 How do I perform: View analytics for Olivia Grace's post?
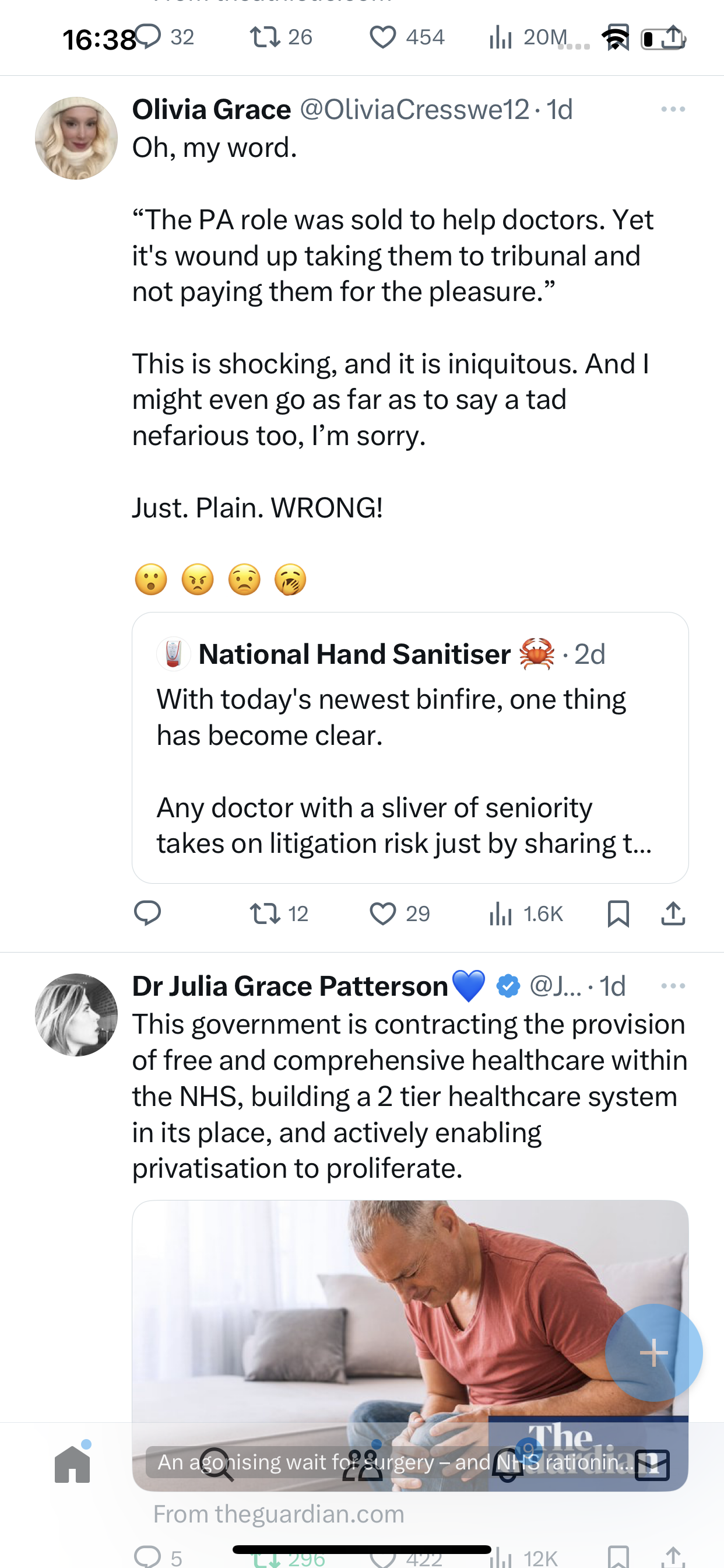click(526, 913)
